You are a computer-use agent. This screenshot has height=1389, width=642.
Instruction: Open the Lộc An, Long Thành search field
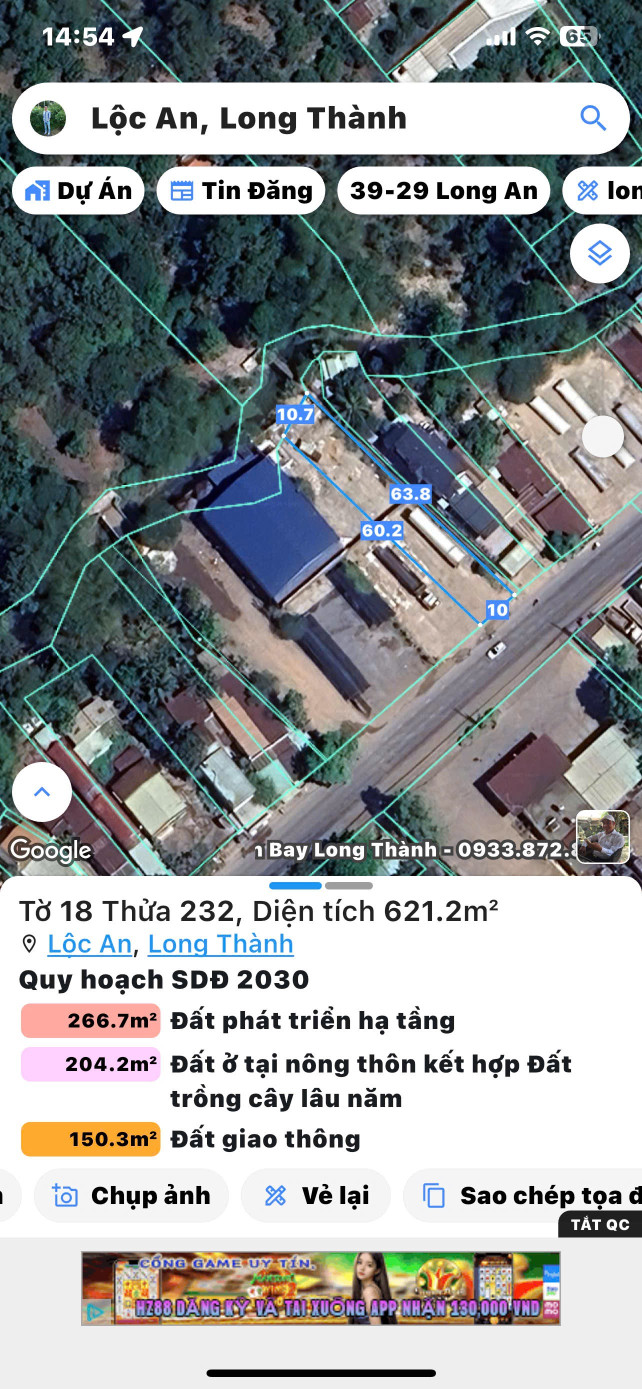[300, 118]
